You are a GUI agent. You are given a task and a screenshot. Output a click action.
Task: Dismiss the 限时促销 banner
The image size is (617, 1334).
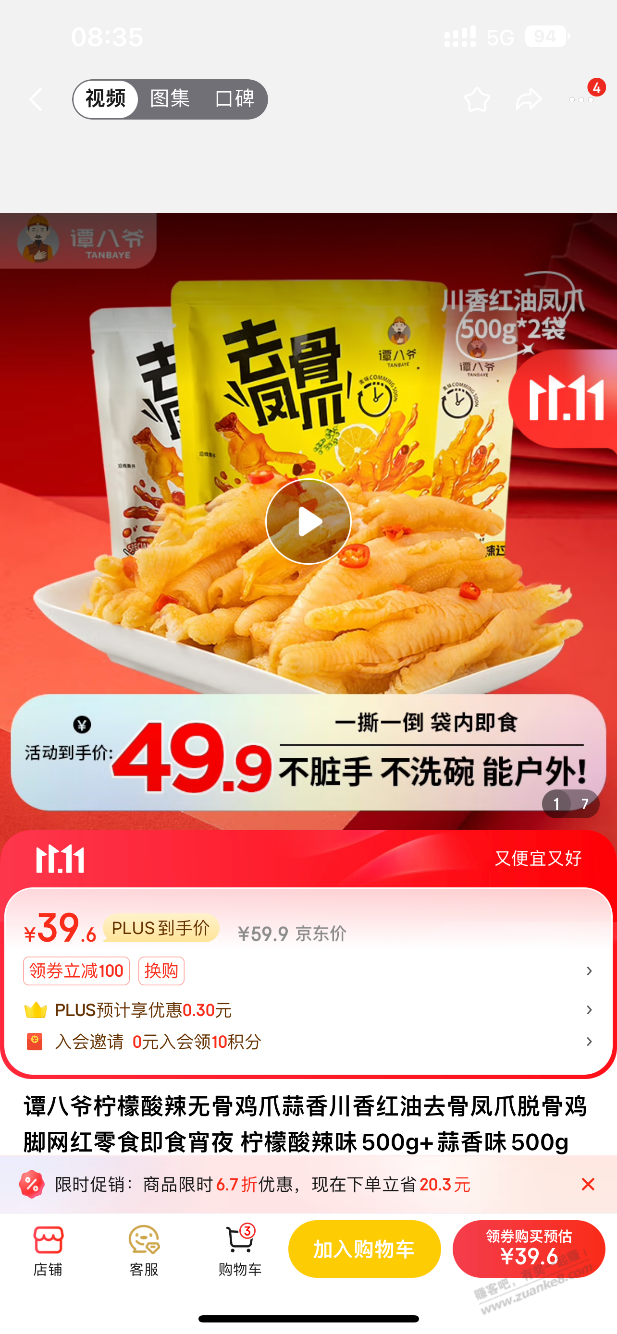588,1184
